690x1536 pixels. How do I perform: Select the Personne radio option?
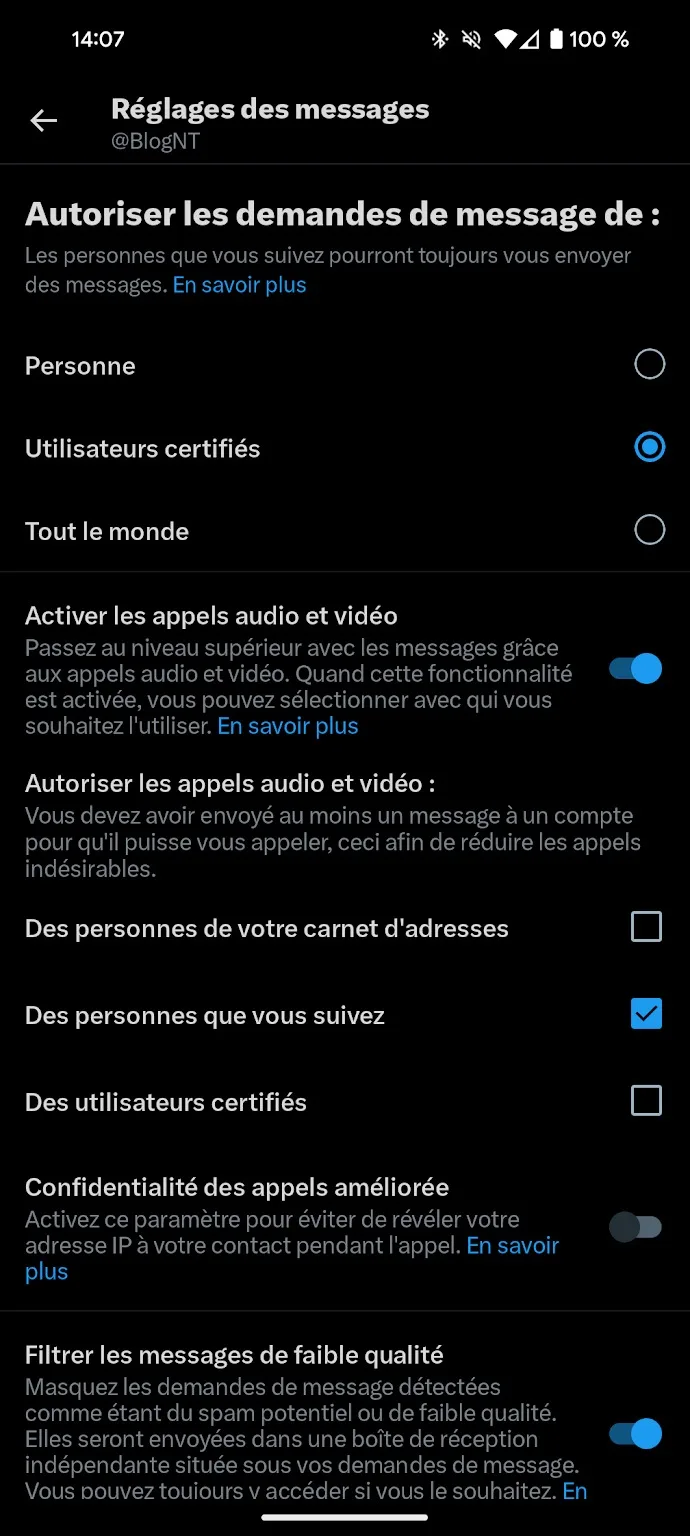(649, 365)
